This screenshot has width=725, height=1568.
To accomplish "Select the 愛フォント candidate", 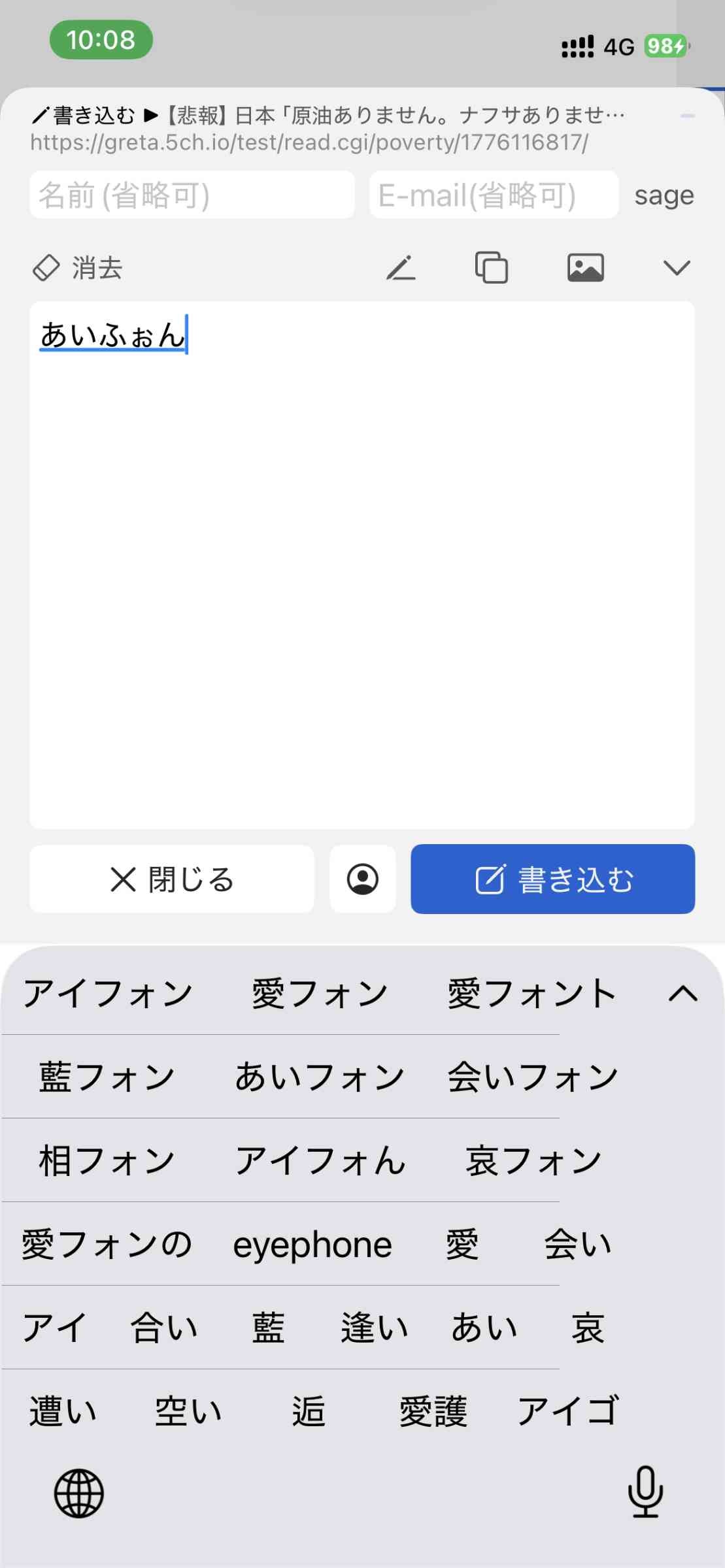I will 531,994.
